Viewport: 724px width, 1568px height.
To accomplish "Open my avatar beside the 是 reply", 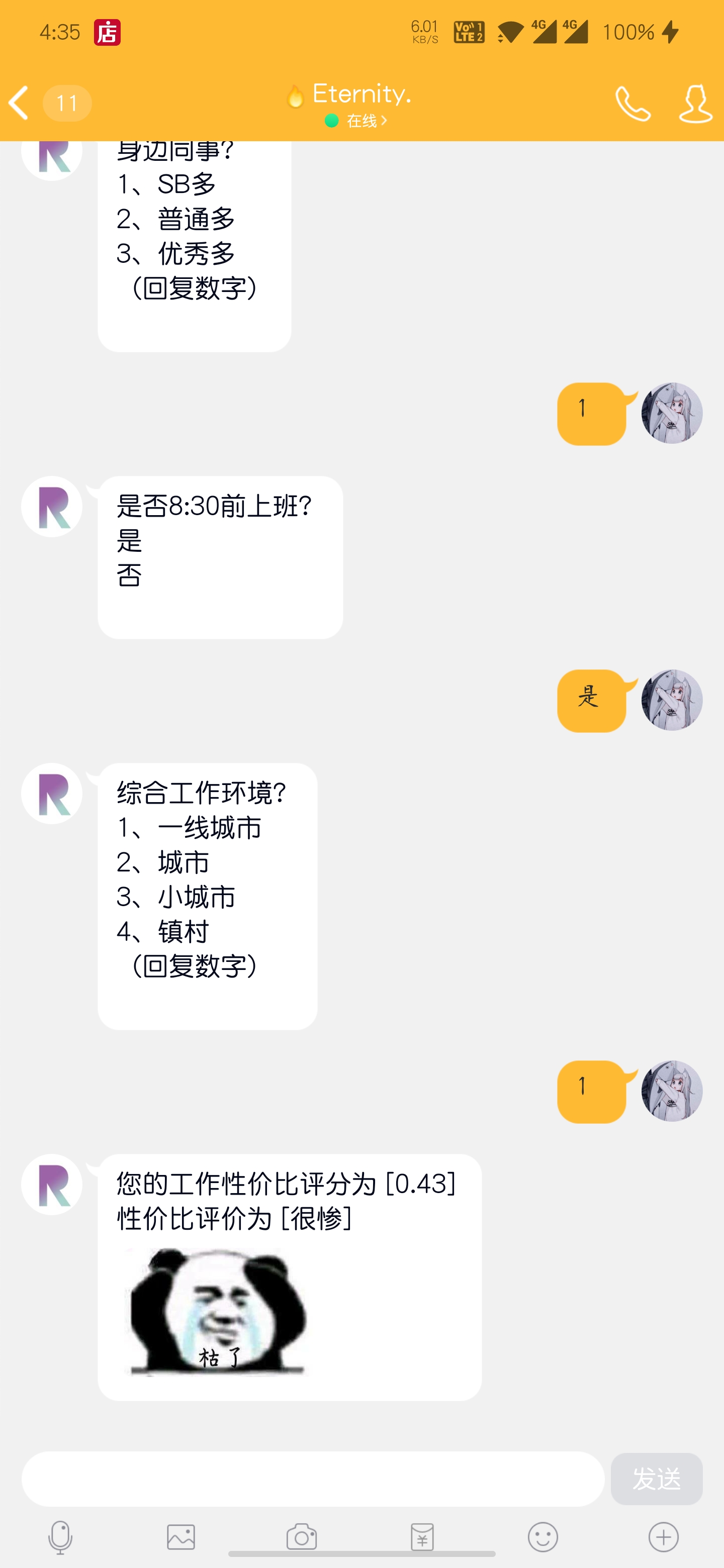I will pos(671,700).
